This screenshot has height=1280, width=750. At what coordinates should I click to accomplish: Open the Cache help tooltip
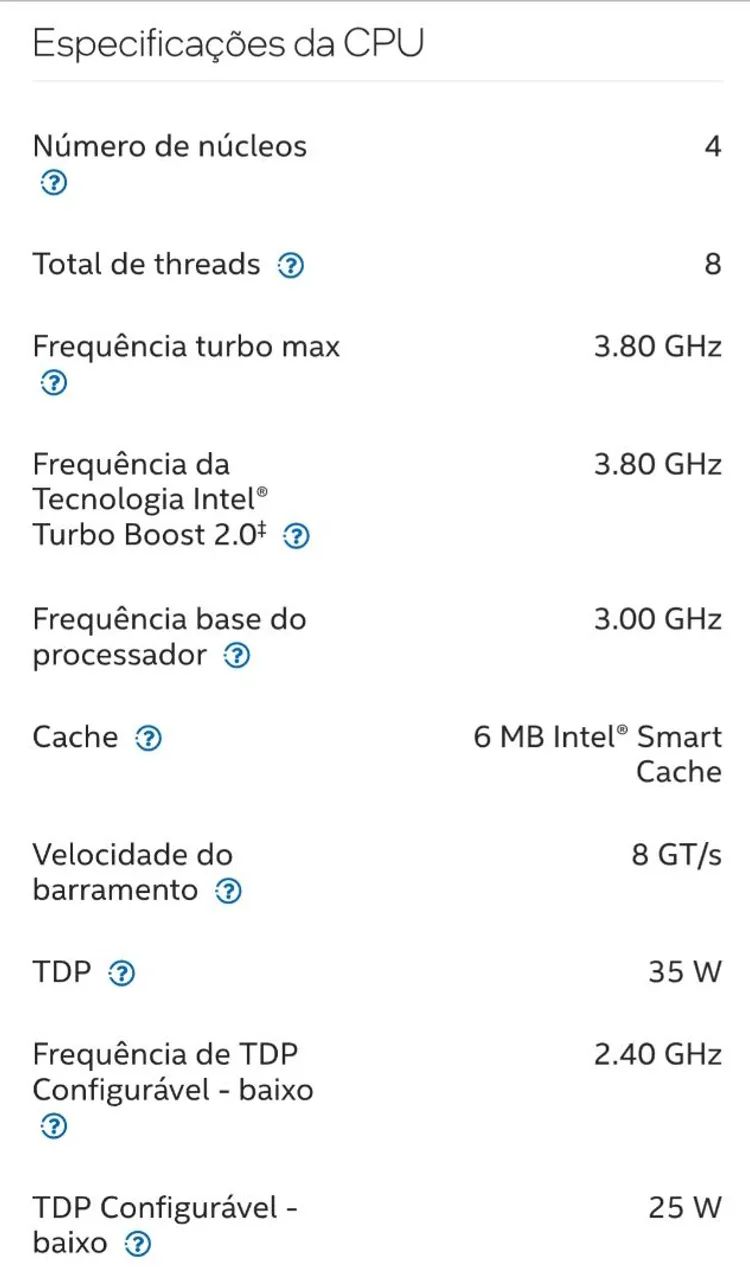coord(148,738)
